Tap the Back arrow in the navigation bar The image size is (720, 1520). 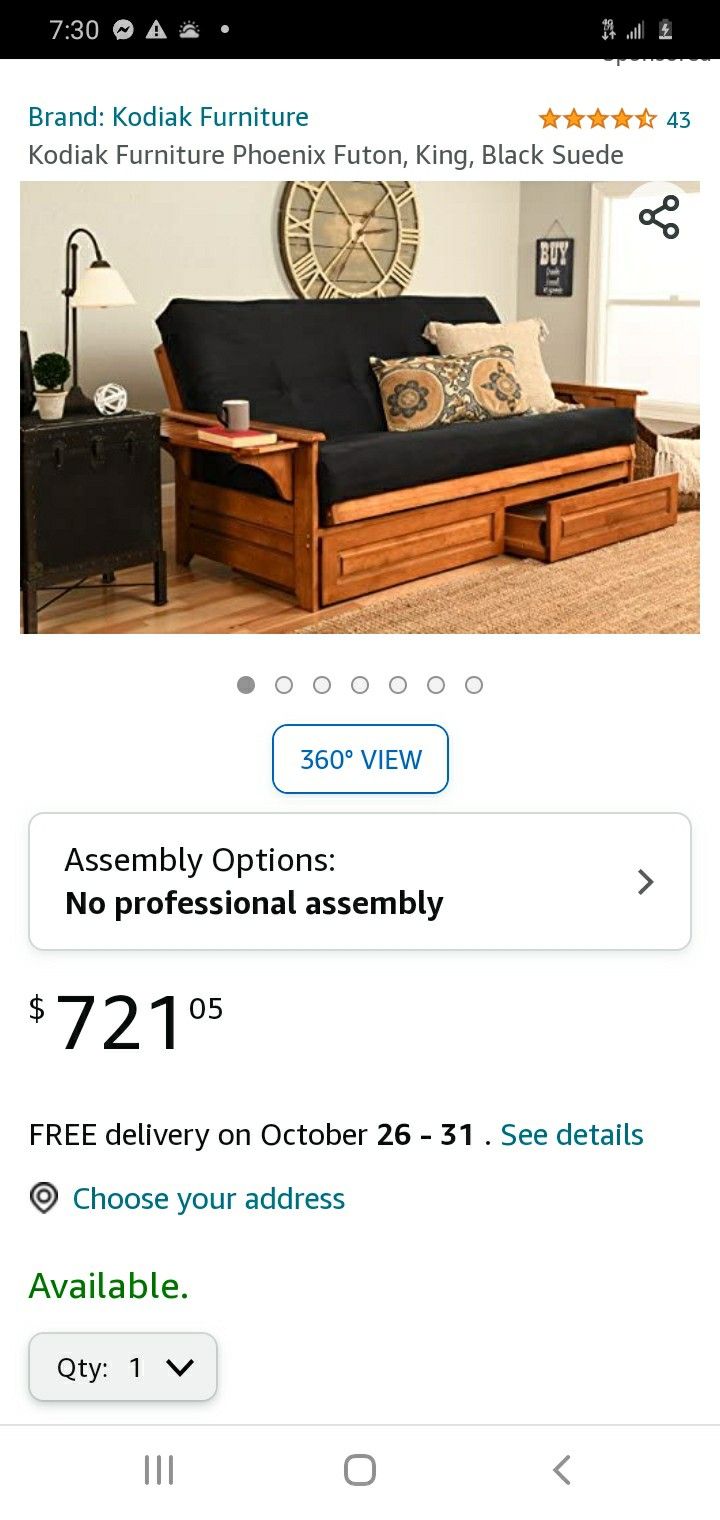coord(560,1470)
